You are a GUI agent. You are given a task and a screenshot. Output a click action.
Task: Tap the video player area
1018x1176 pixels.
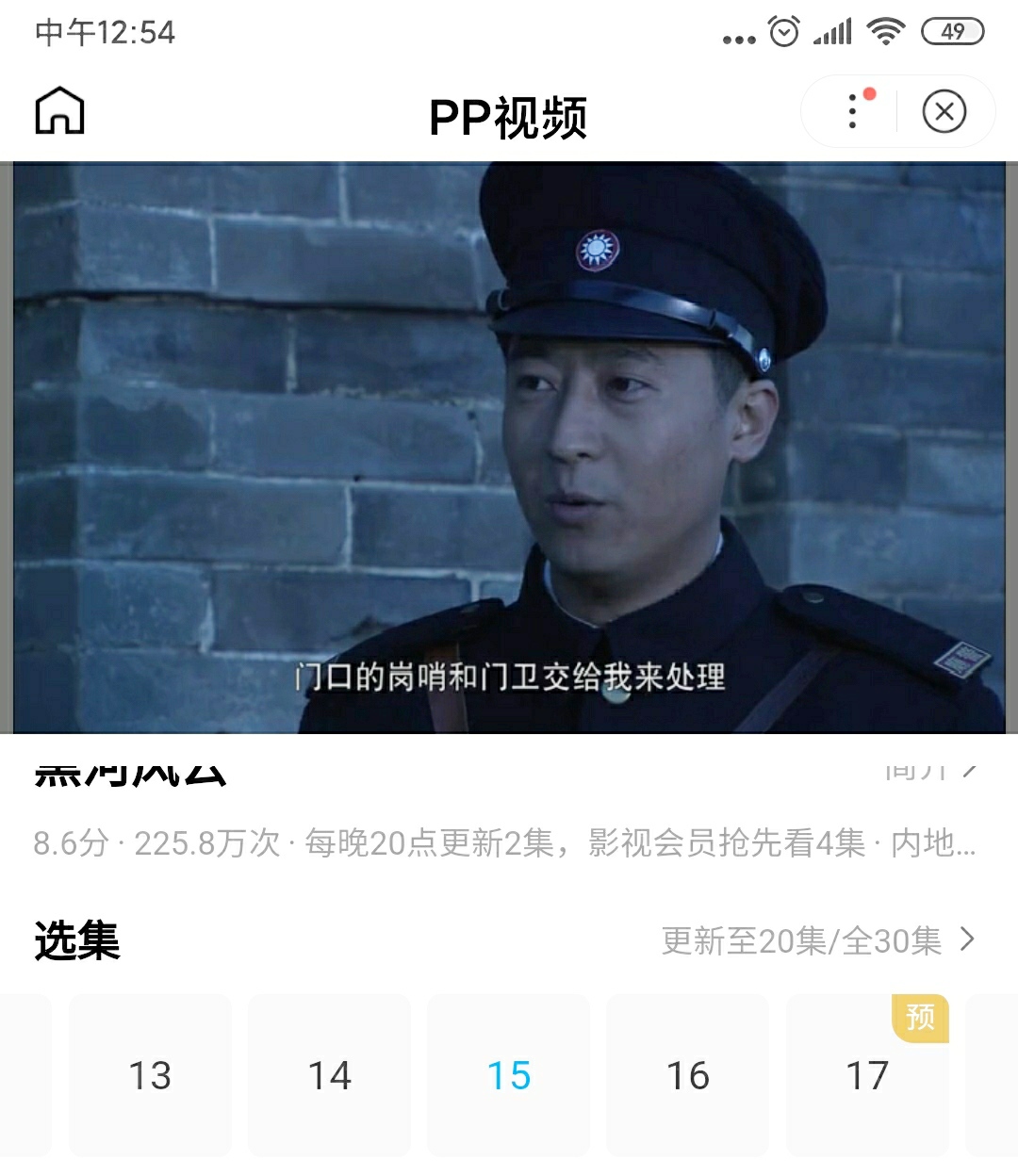(x=509, y=448)
